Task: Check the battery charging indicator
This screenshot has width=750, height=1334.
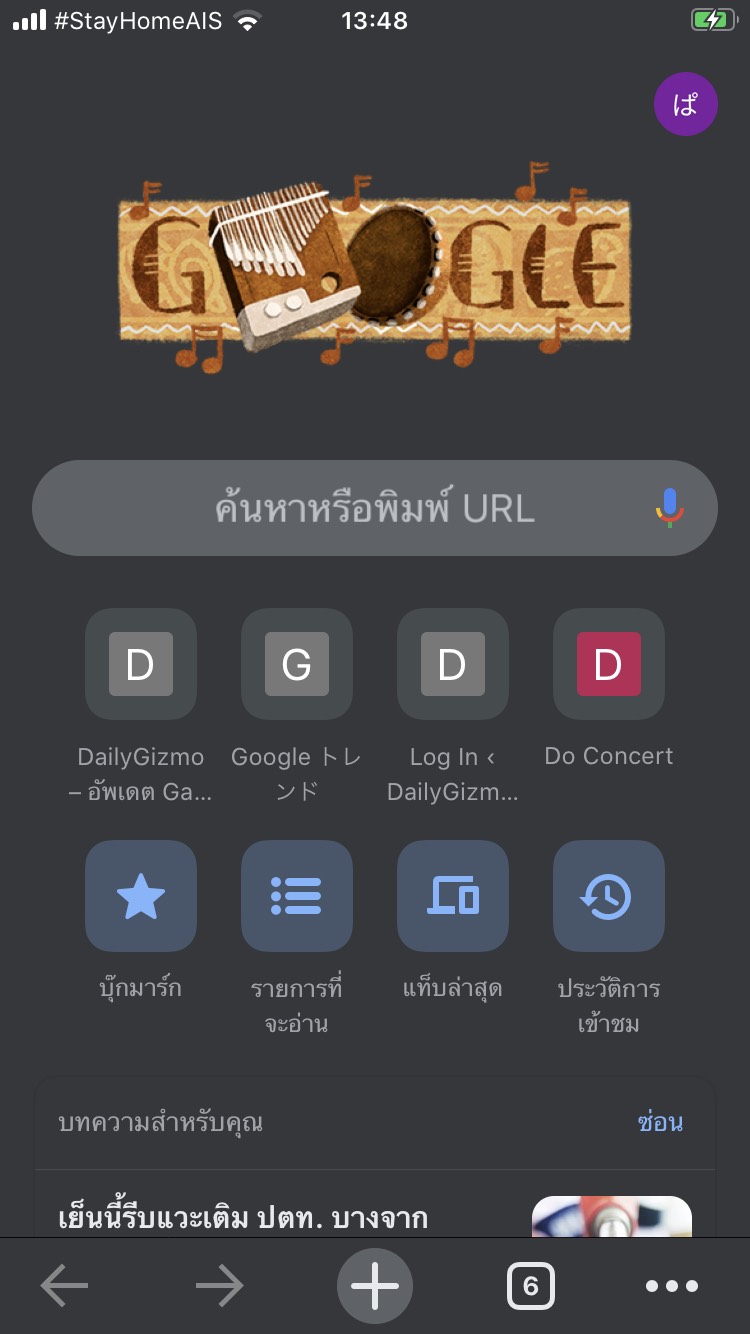Action: tap(711, 19)
